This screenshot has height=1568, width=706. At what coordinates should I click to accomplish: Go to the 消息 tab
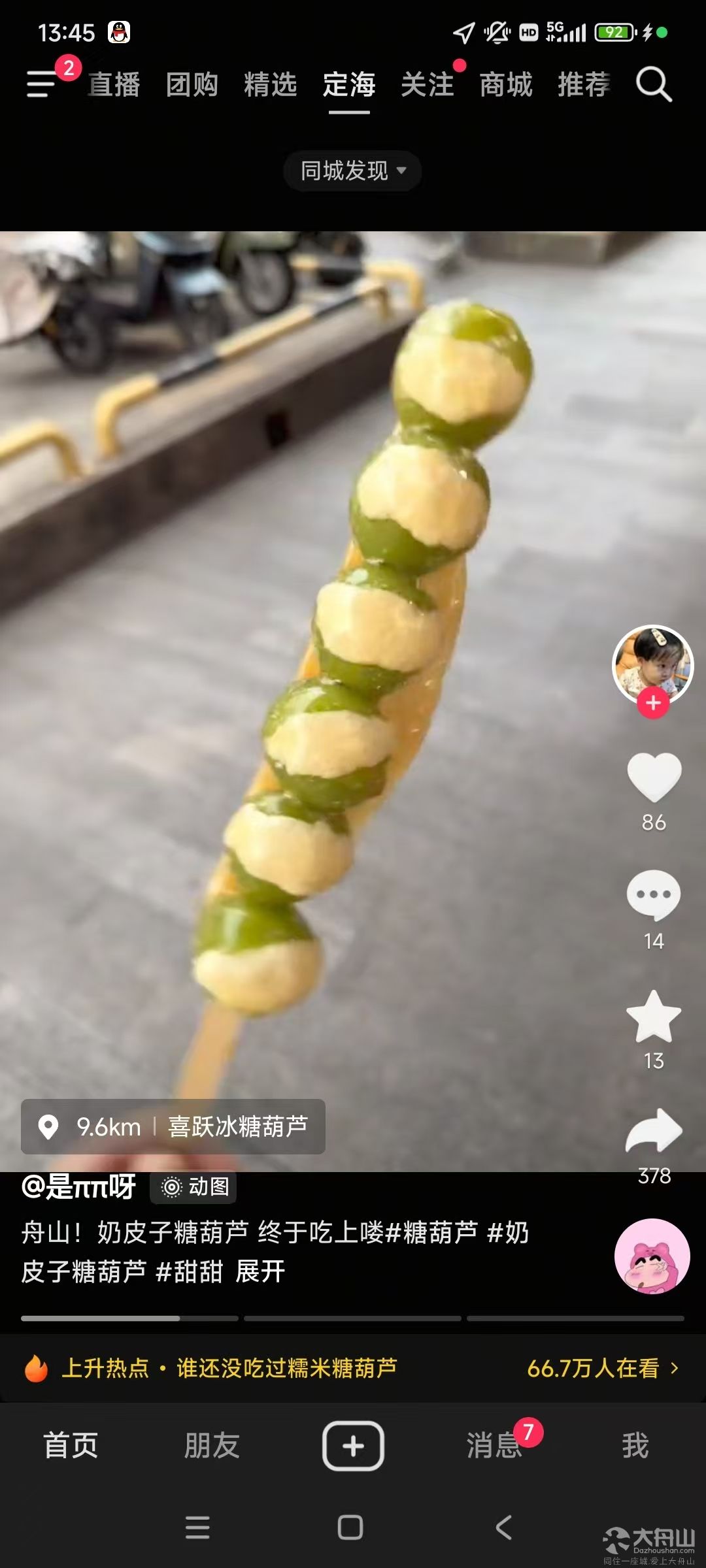pos(494,1446)
